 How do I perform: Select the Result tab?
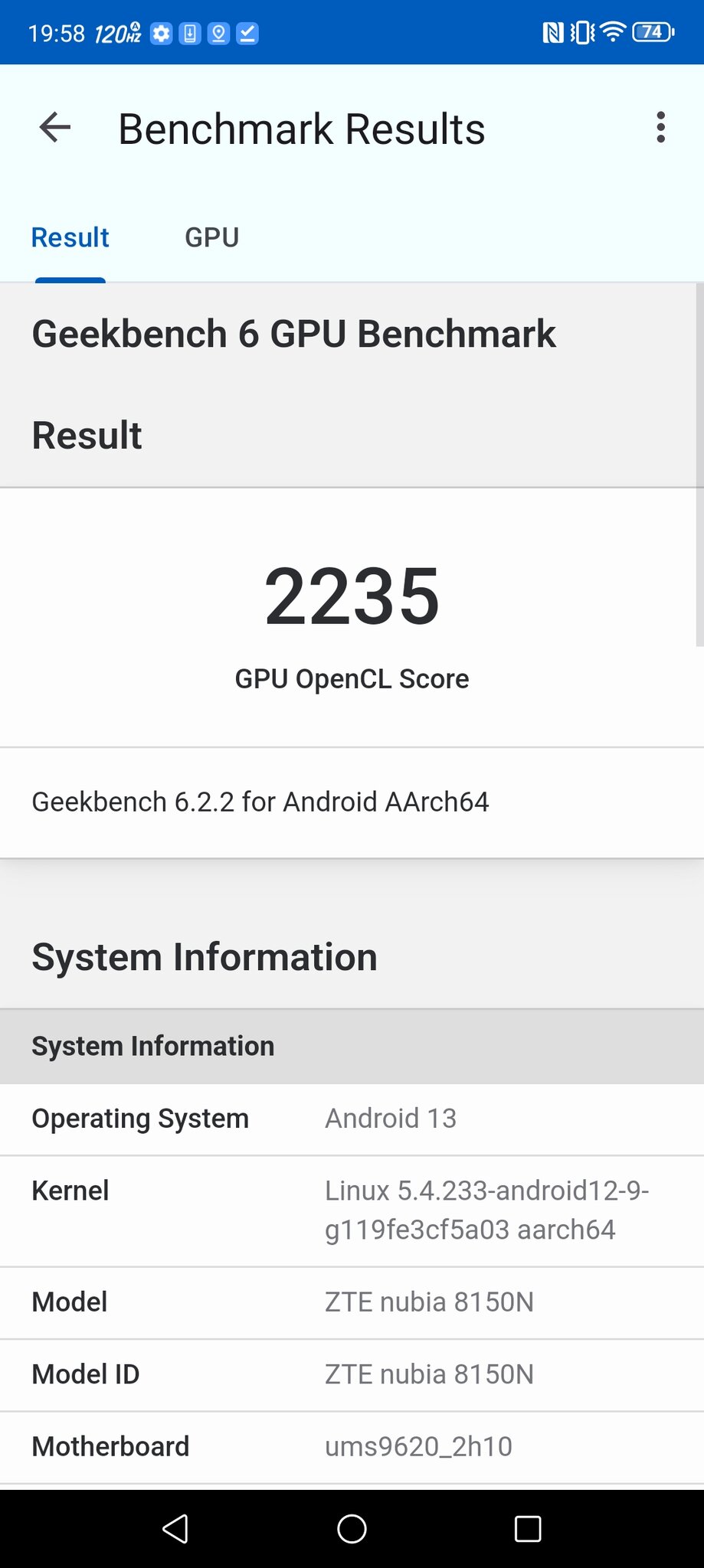[x=70, y=237]
